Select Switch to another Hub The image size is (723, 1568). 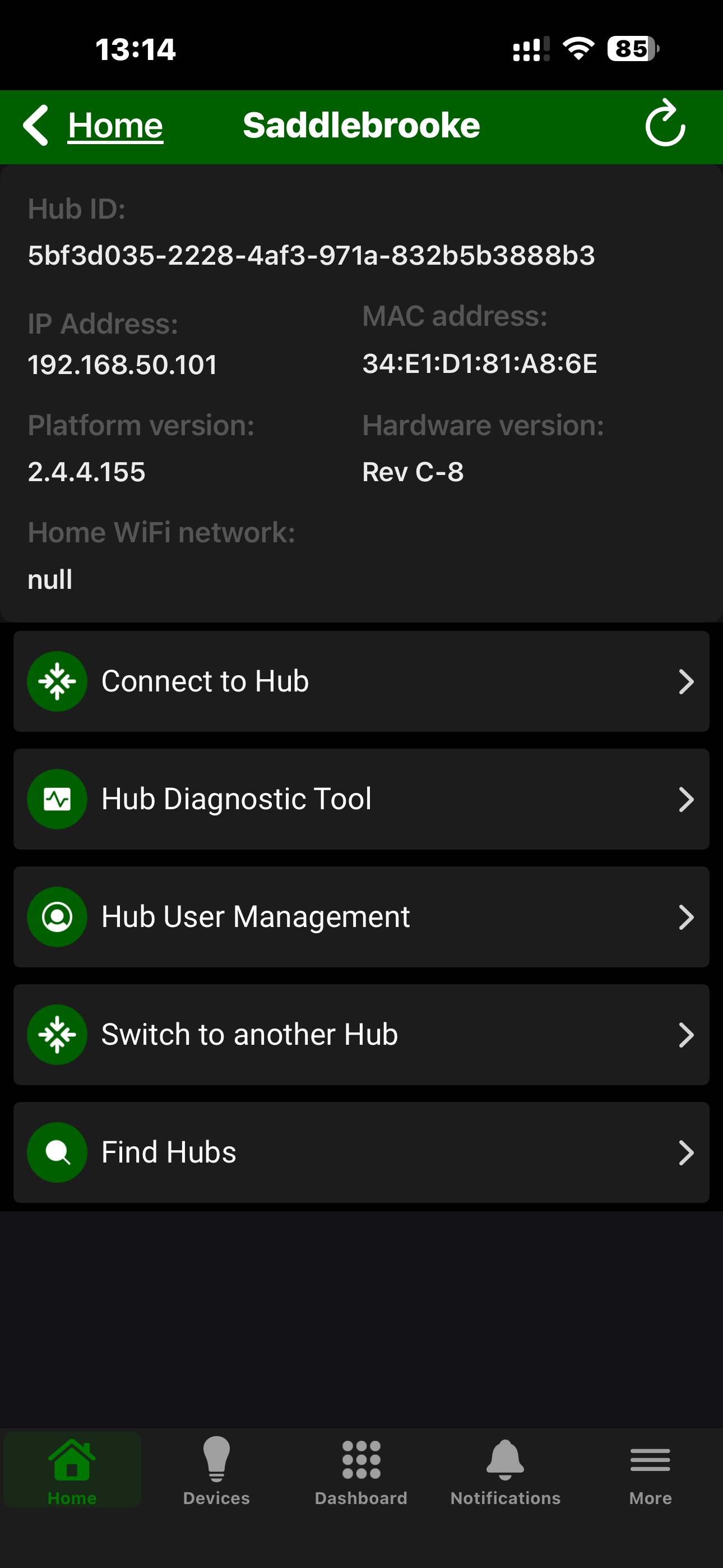point(361,1035)
